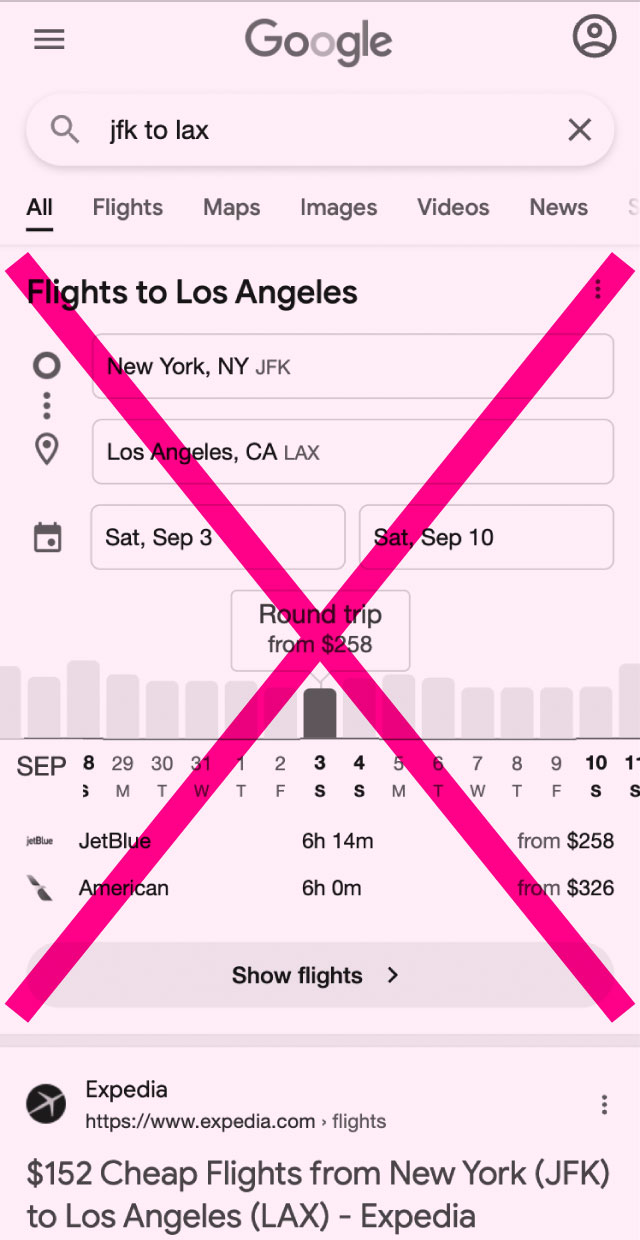This screenshot has height=1240, width=640.
Task: Open the account profile icon
Action: tap(594, 37)
